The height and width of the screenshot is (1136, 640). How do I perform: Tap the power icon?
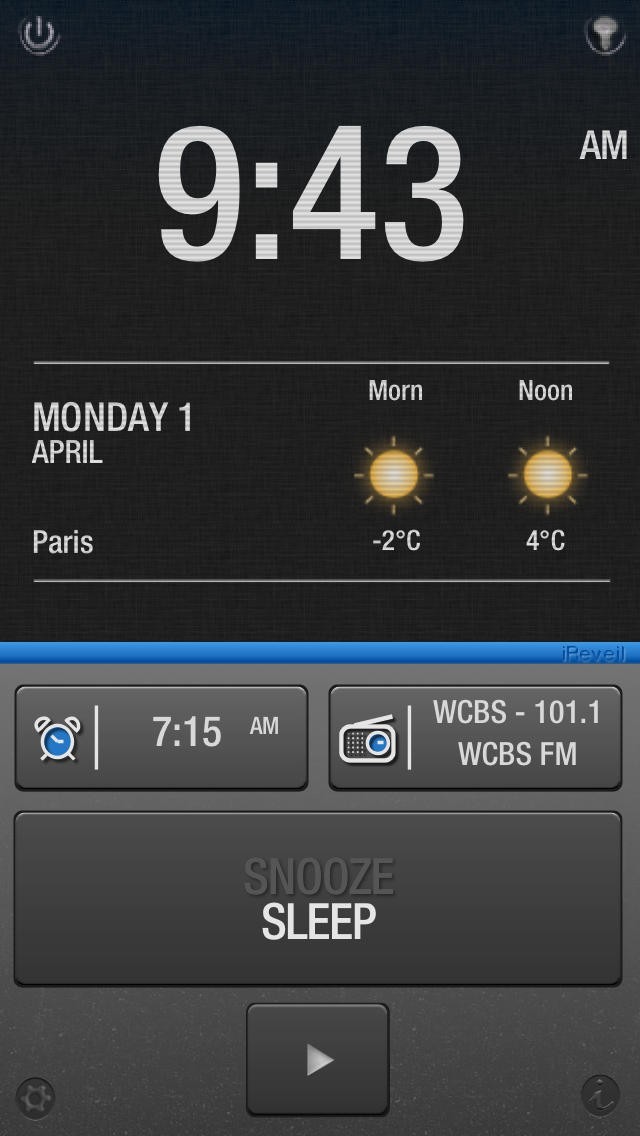pos(39,35)
